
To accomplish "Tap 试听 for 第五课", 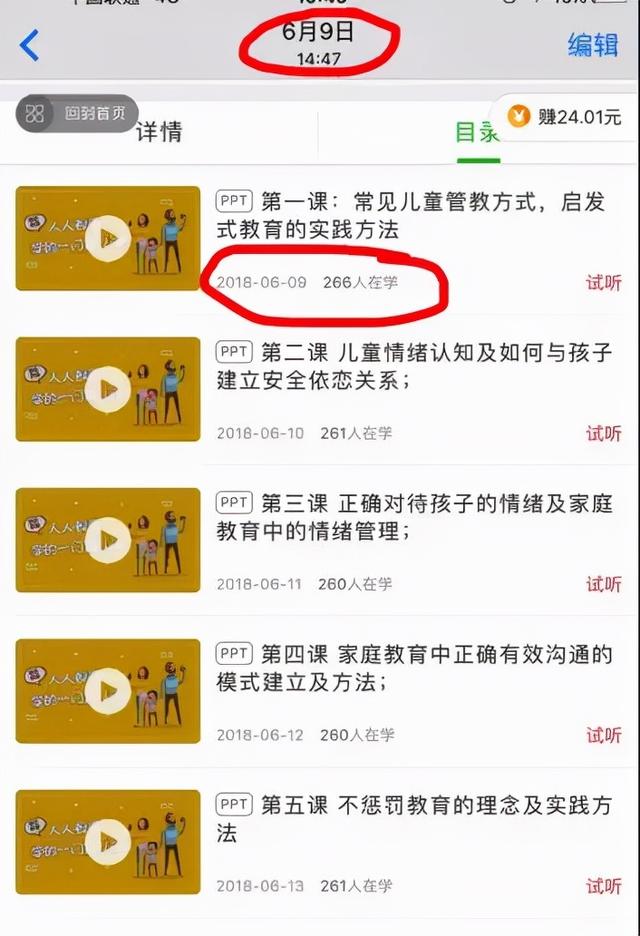I will pyautogui.click(x=603, y=886).
